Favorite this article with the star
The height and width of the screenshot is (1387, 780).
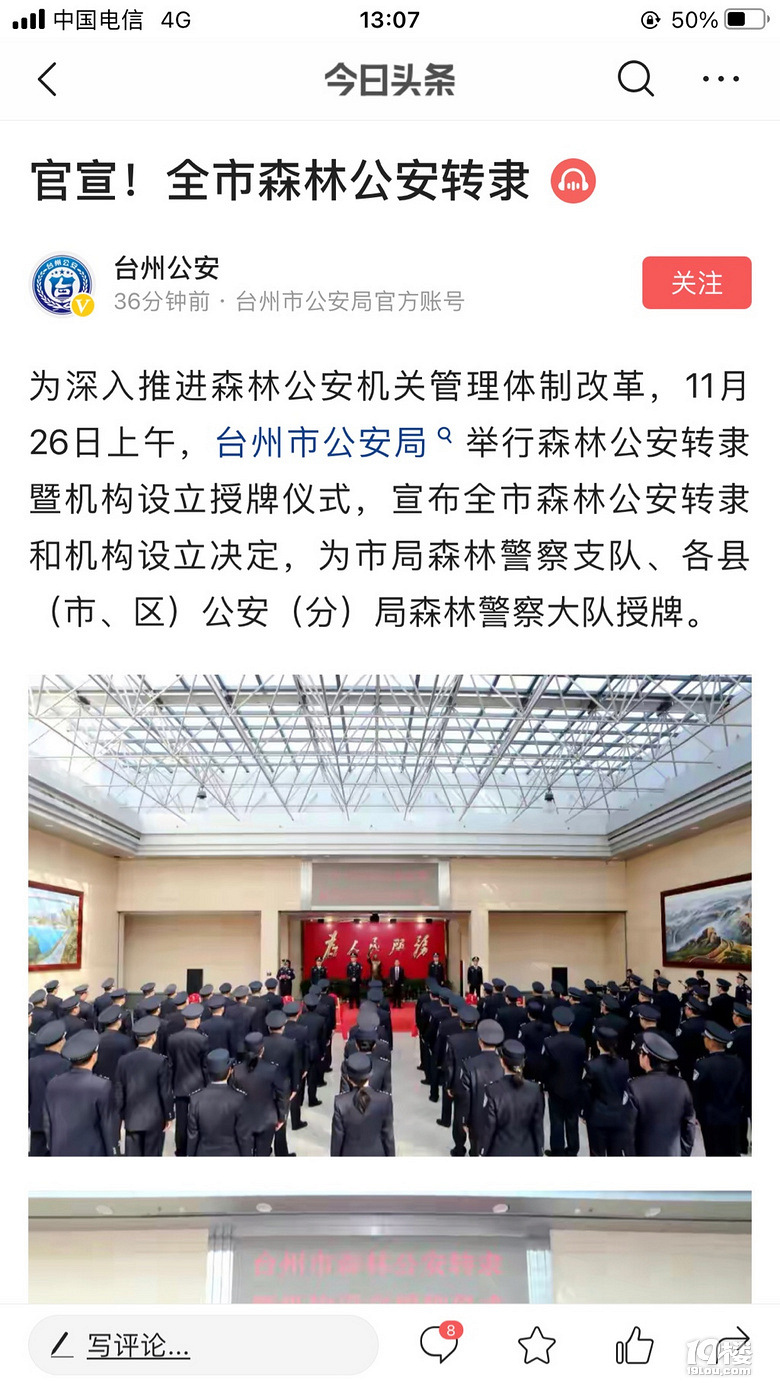coord(536,1346)
